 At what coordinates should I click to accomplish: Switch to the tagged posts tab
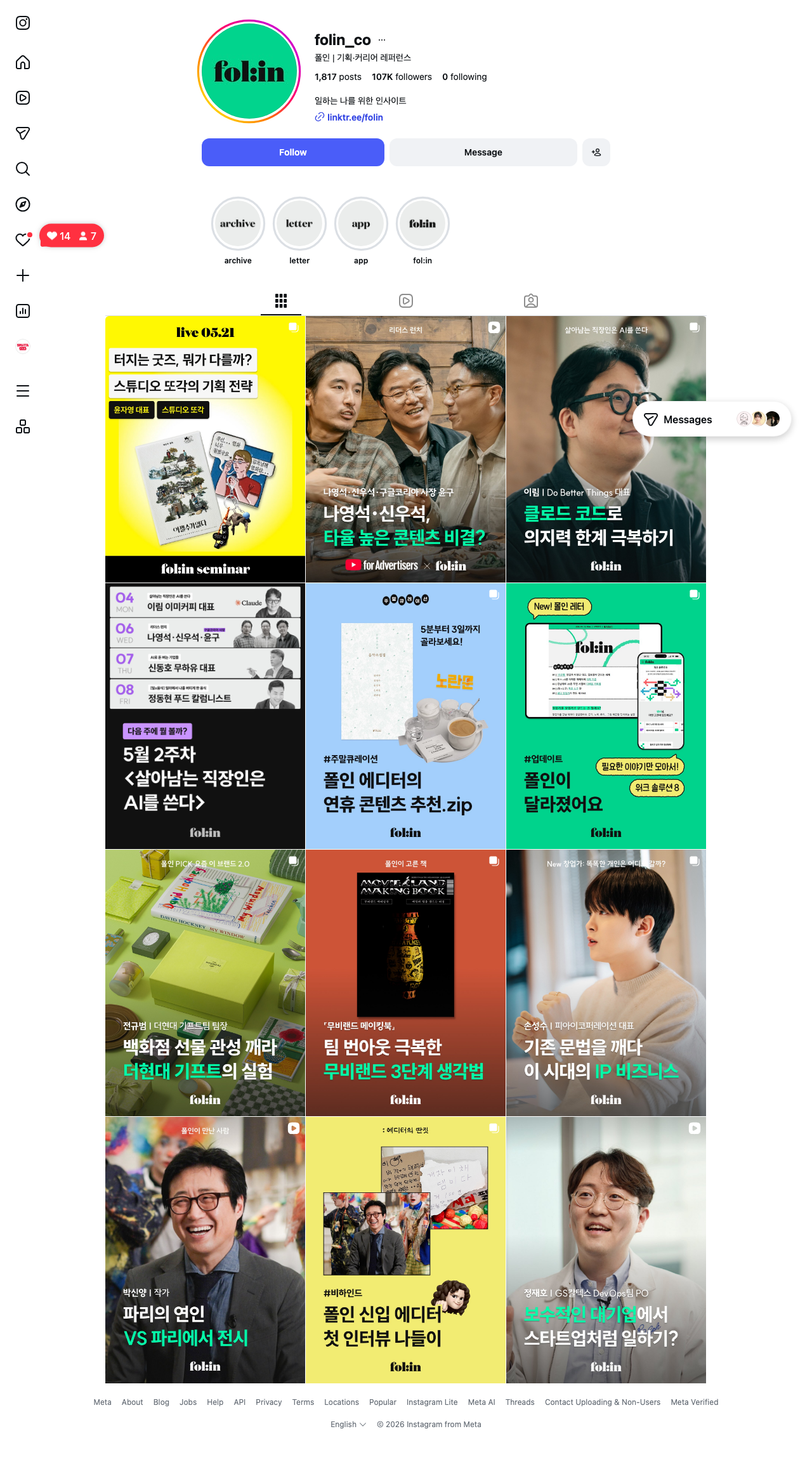[531, 301]
